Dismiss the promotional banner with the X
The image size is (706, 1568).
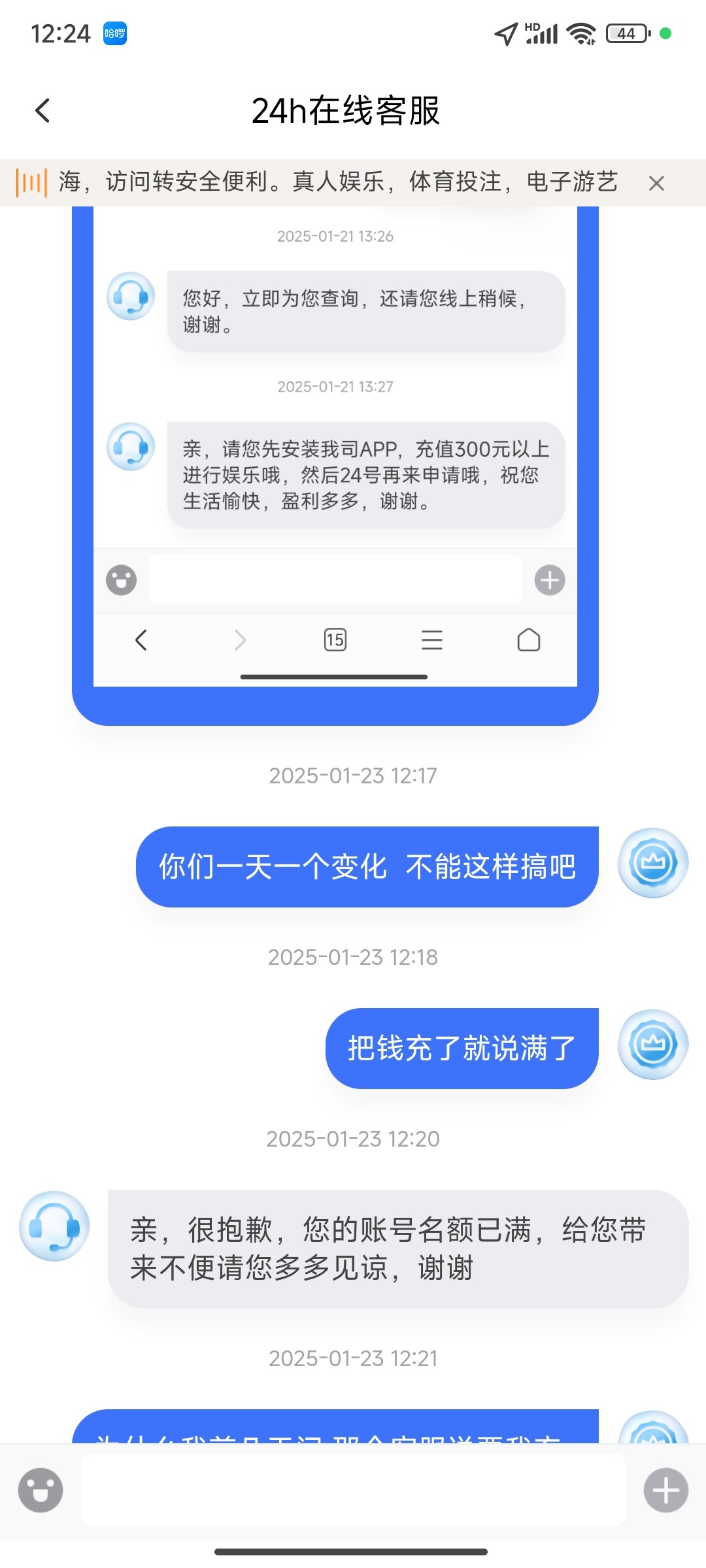657,184
